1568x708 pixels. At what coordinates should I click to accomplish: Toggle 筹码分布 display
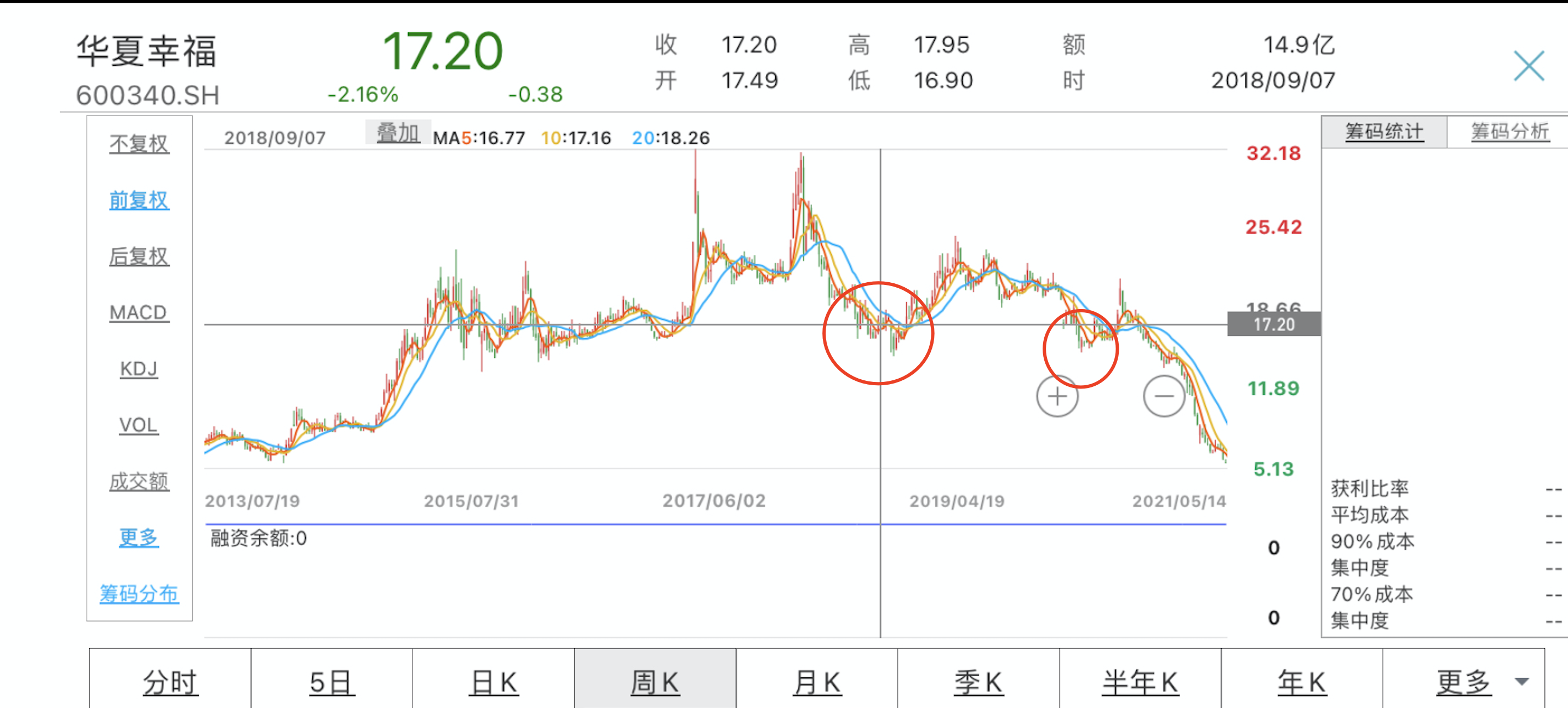click(139, 593)
